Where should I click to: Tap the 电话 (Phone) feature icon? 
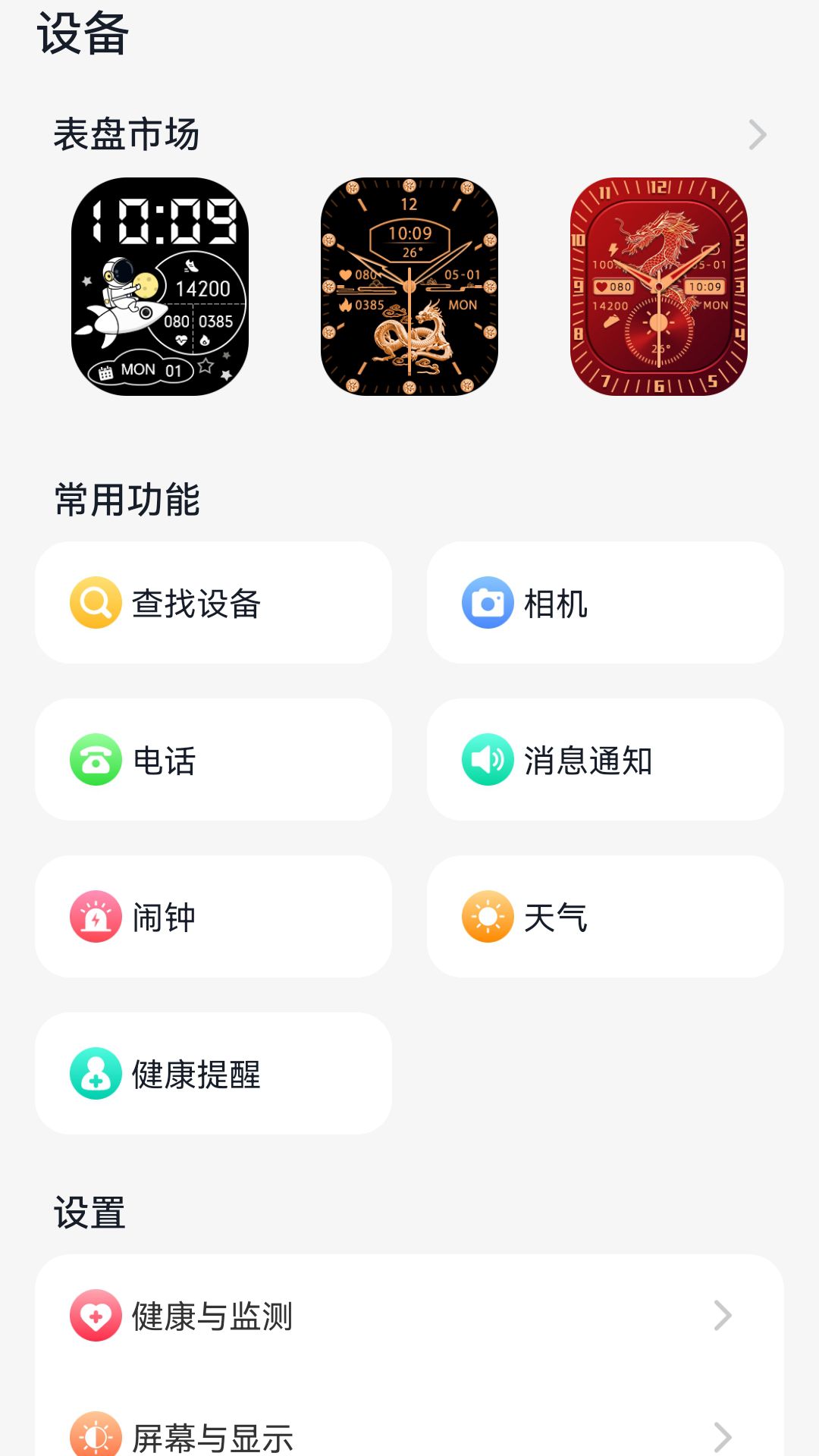[x=93, y=760]
